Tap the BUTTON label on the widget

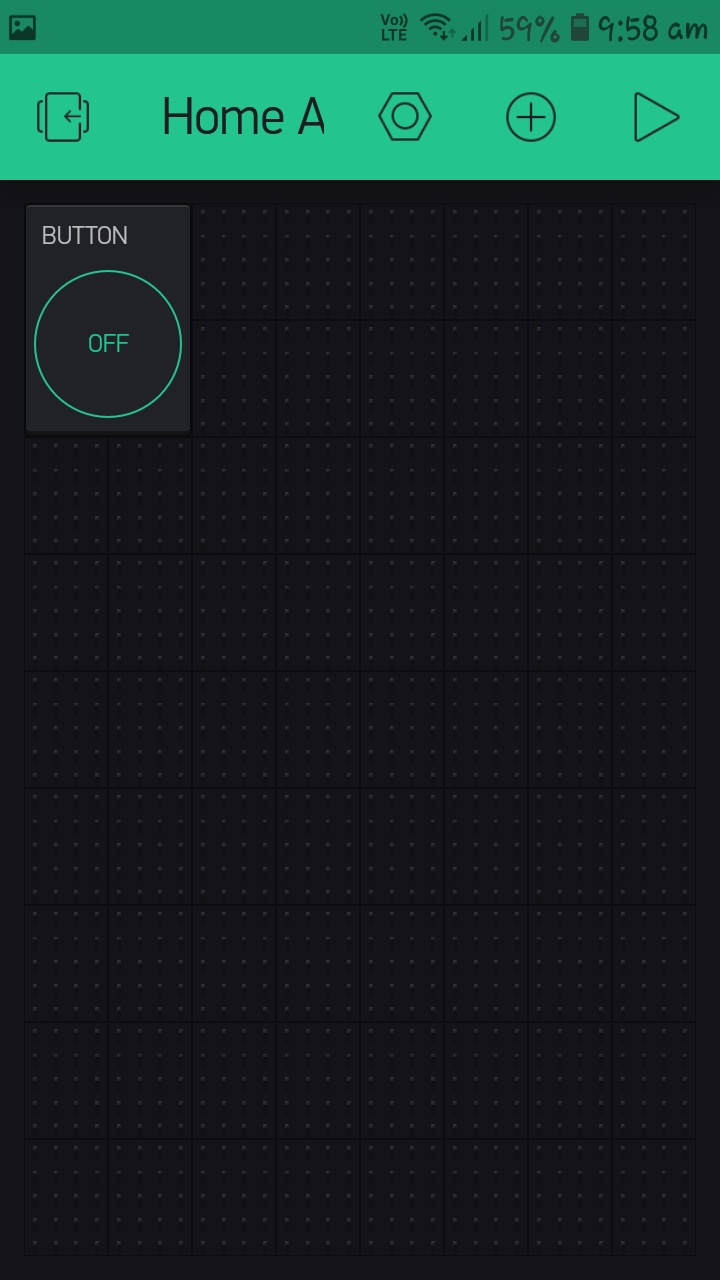(x=84, y=235)
